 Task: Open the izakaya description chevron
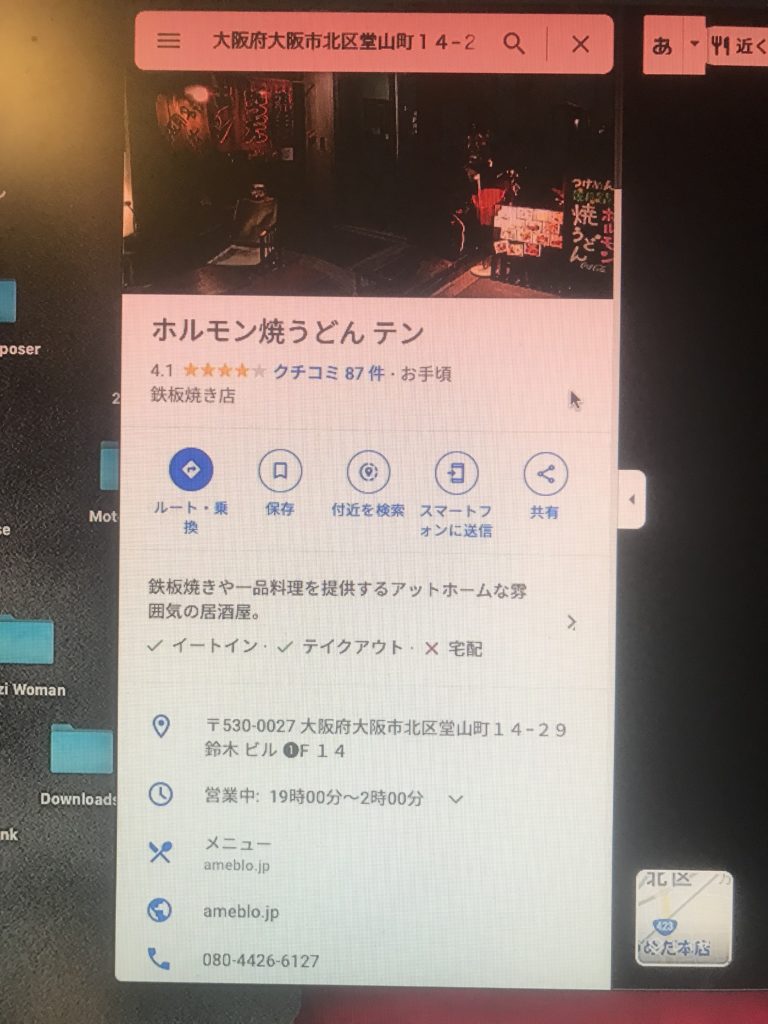click(571, 622)
